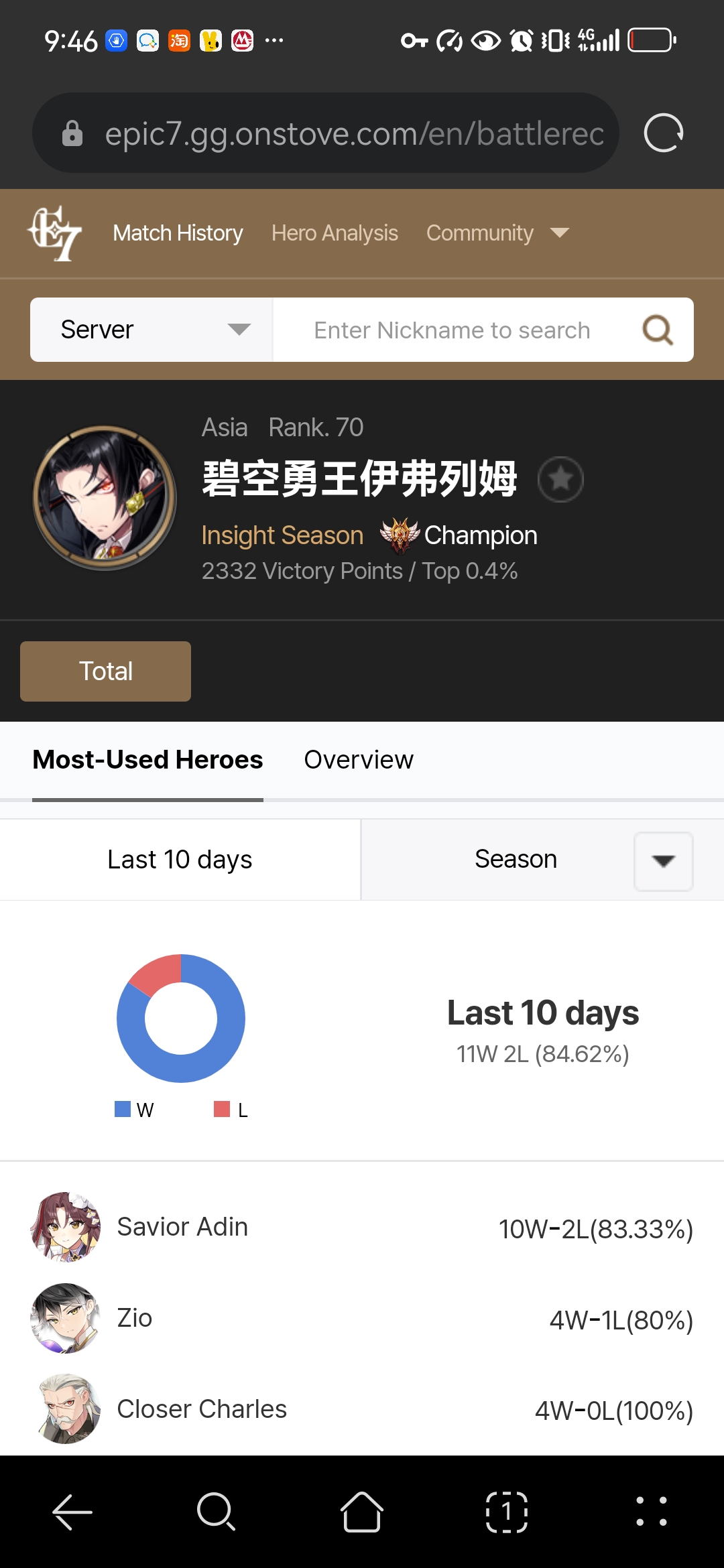724x1568 pixels.
Task: Tap the search magnifier icon
Action: [658, 330]
